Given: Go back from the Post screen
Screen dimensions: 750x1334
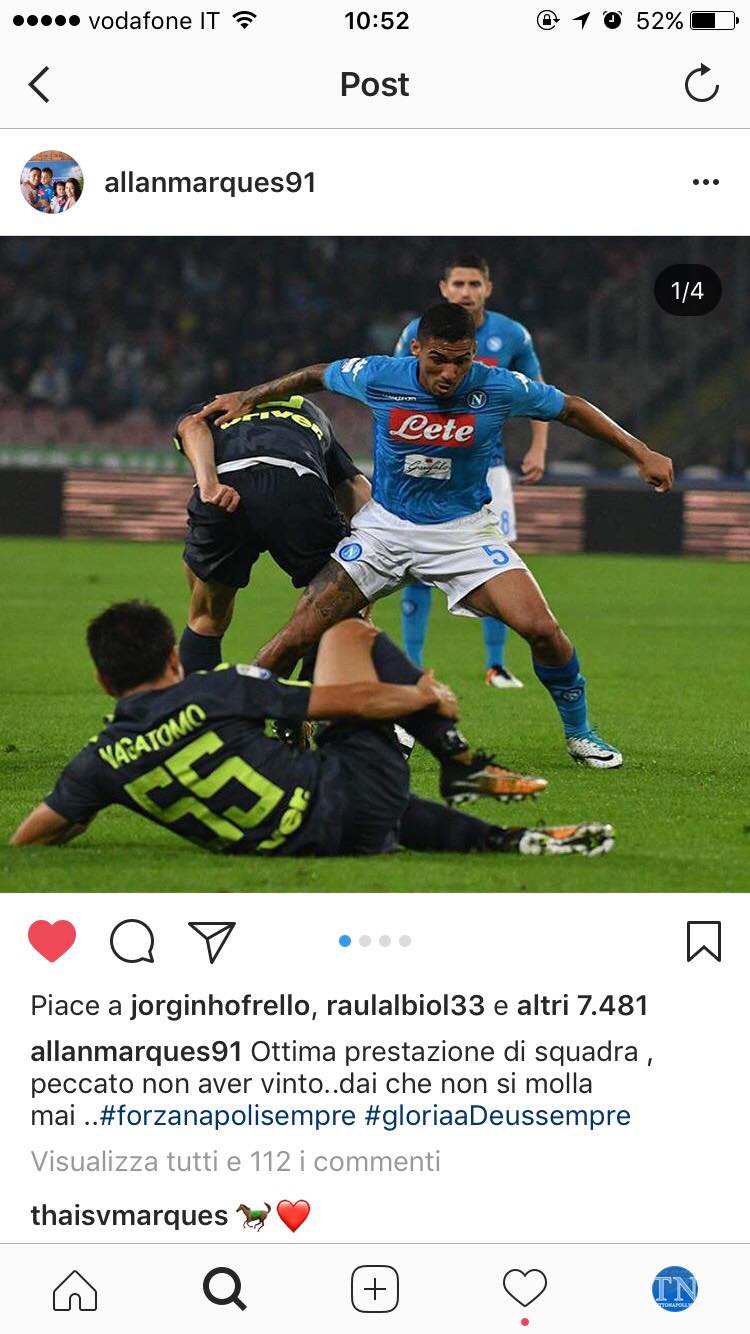Looking at the screenshot, I should click(x=39, y=85).
